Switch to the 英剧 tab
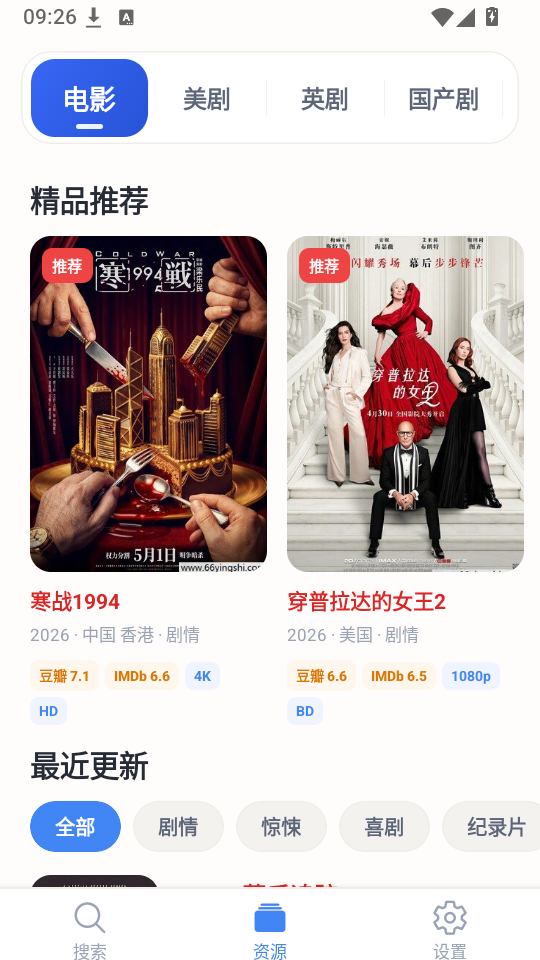This screenshot has height=960, width=540. click(324, 98)
